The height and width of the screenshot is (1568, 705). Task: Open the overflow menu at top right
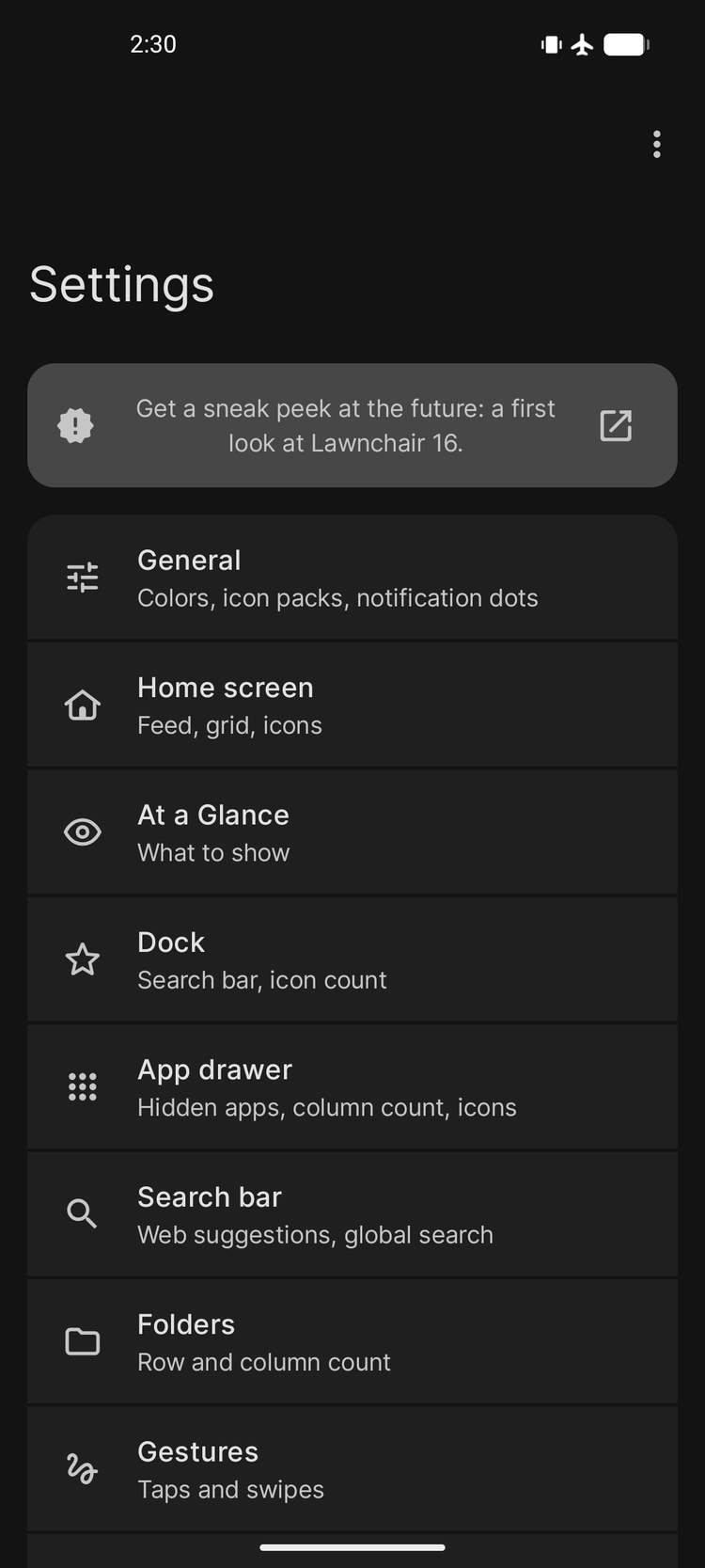pos(656,144)
